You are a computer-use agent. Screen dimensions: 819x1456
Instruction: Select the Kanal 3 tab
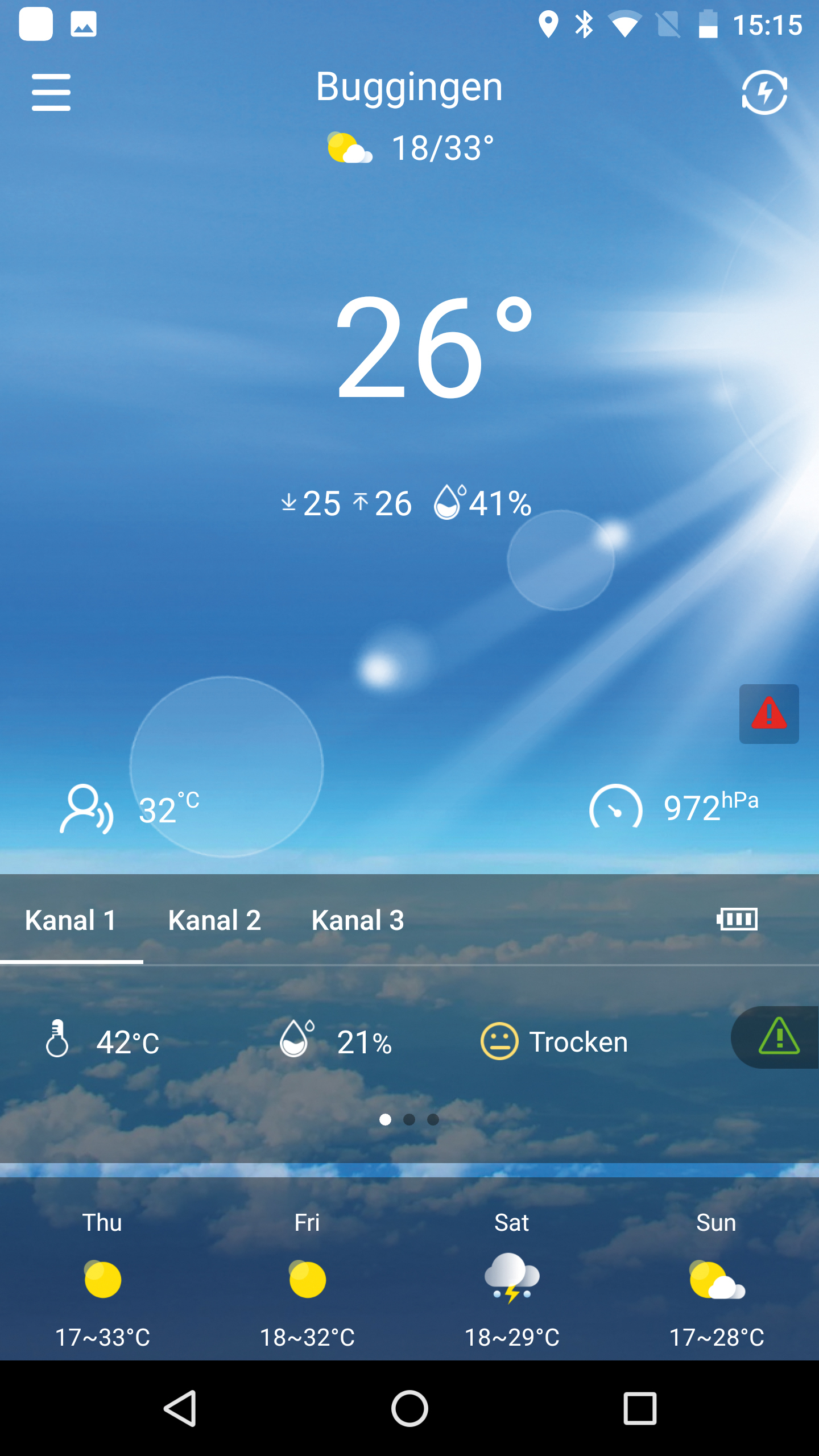pos(358,920)
